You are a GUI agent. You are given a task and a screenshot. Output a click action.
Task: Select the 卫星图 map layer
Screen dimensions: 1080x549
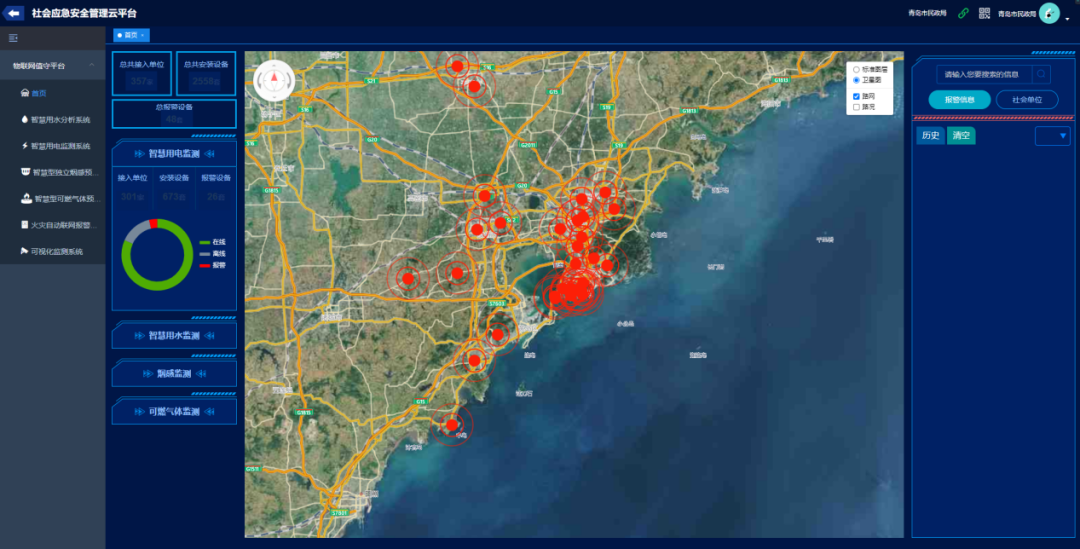(x=856, y=80)
